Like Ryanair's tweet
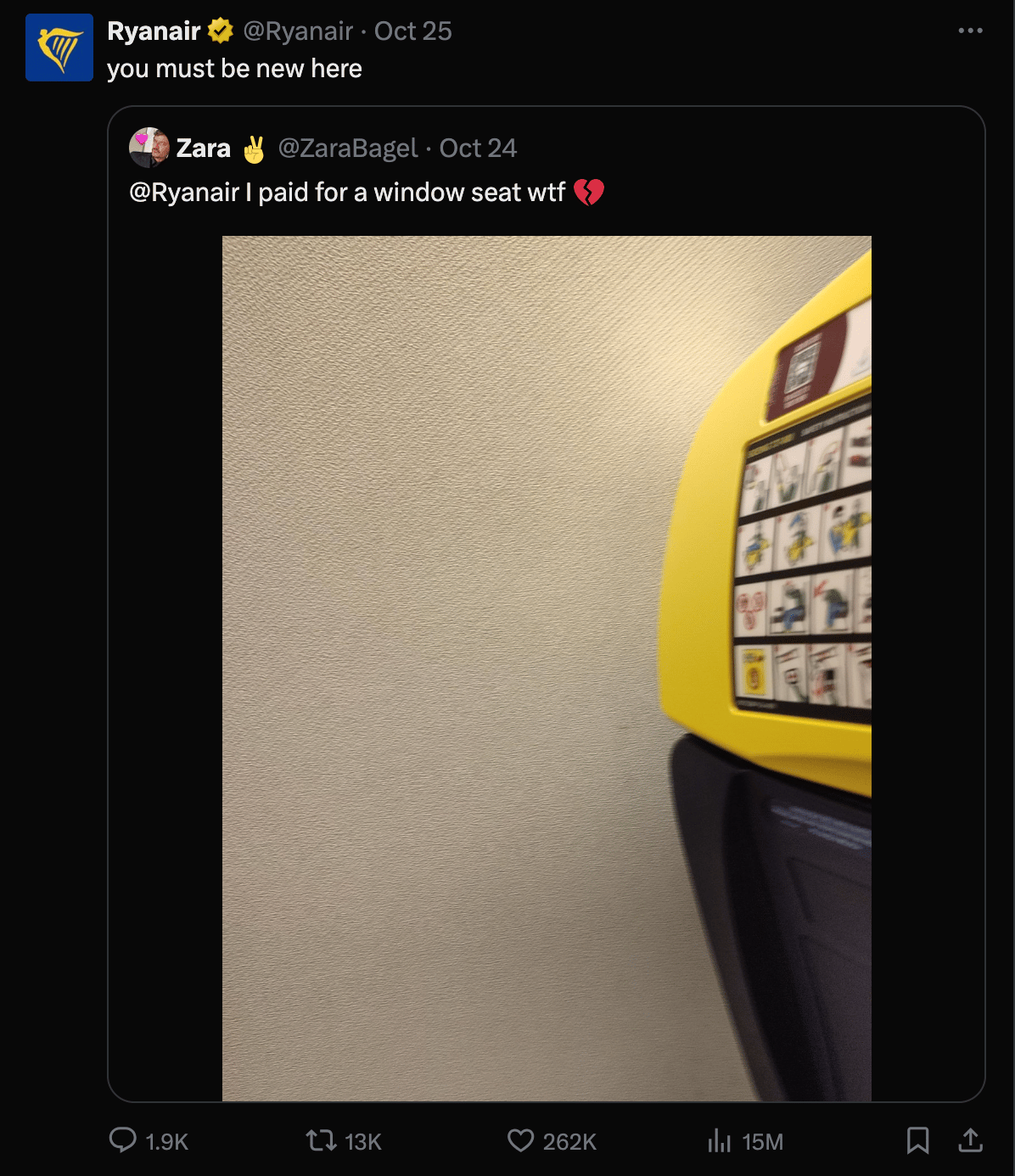This screenshot has width=1015, height=1176. [521, 1140]
